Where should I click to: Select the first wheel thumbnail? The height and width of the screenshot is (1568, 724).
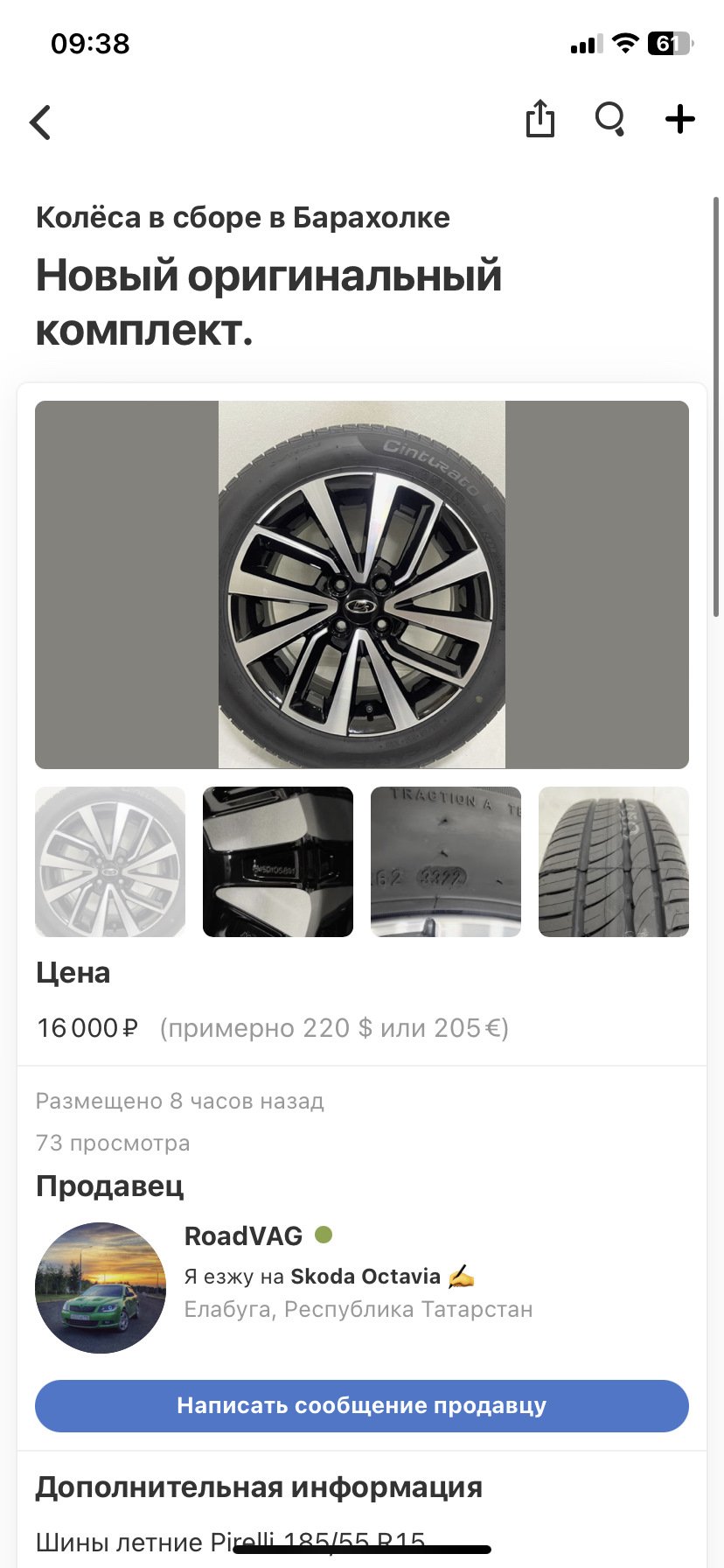coord(110,862)
